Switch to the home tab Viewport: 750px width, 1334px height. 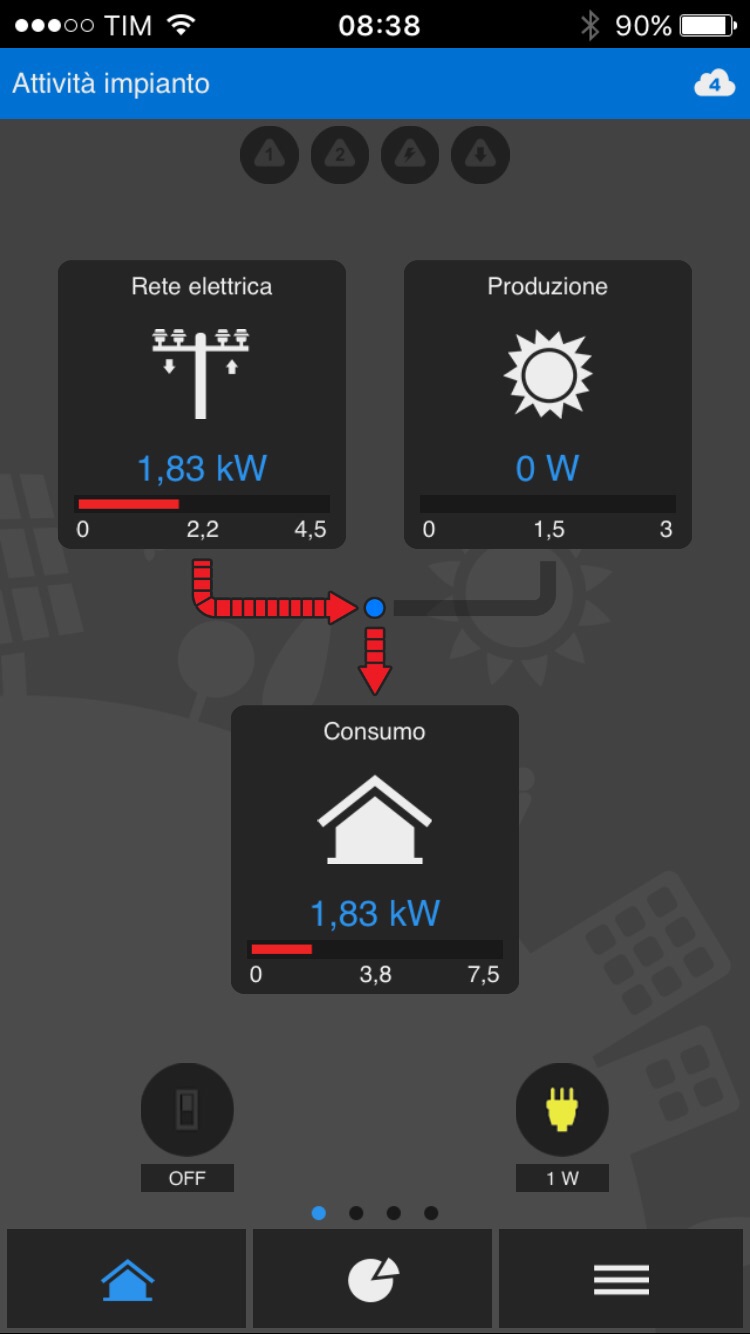tap(127, 1279)
